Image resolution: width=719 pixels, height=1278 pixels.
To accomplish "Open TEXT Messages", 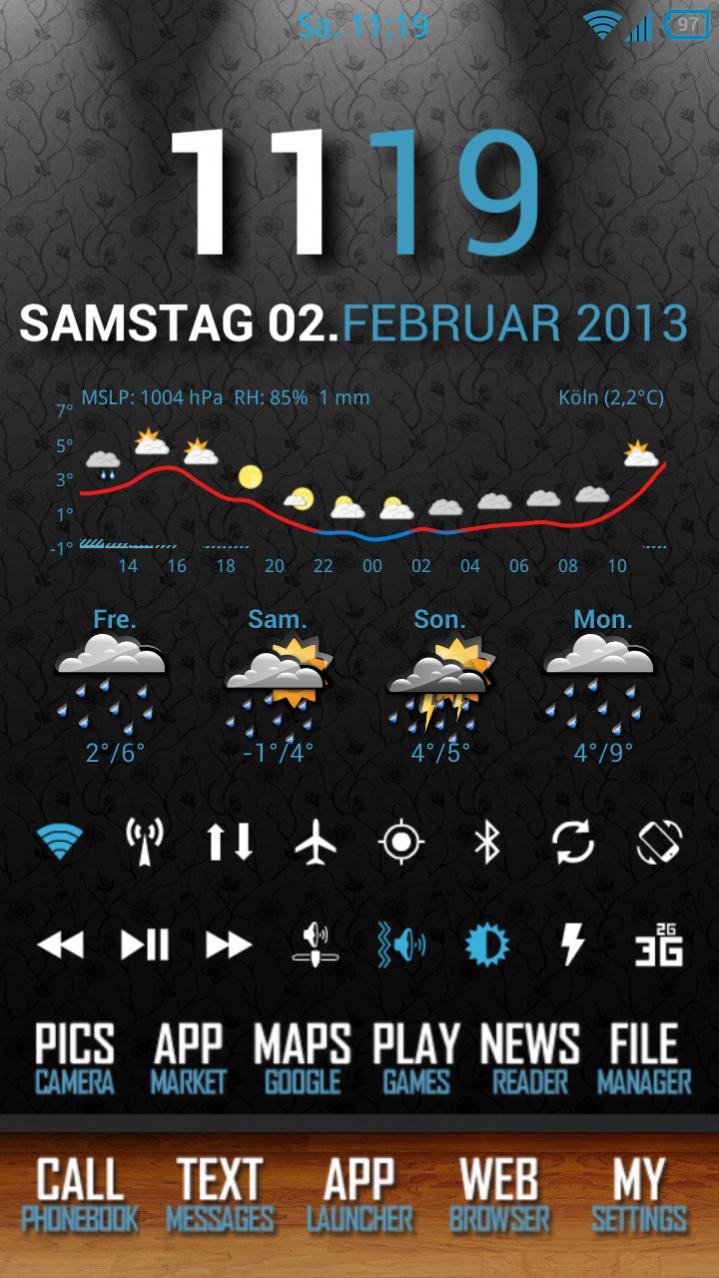I will pos(220,1194).
